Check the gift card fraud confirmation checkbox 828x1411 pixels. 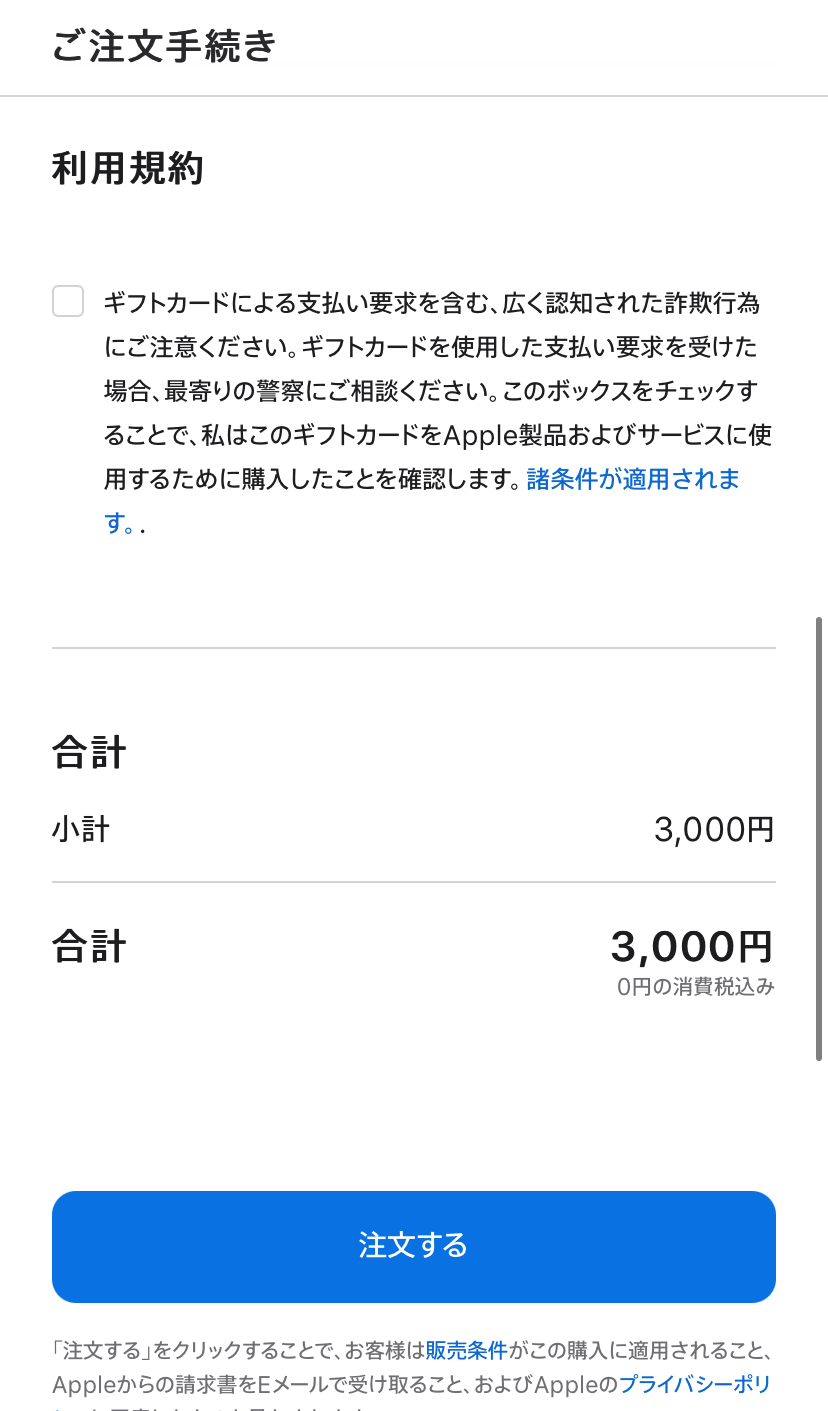[x=67, y=301]
